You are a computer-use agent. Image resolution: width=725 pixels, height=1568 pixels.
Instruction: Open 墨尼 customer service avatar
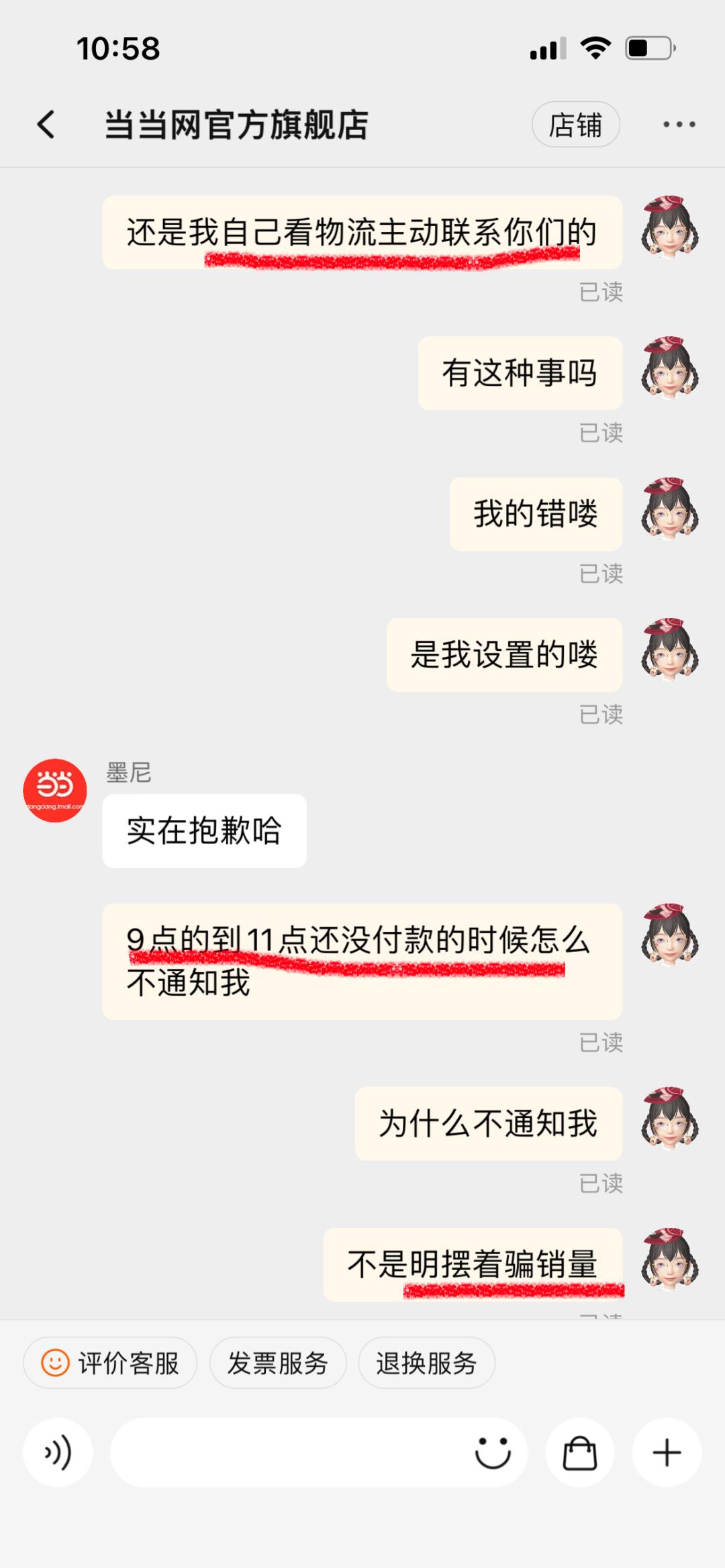pos(55,790)
